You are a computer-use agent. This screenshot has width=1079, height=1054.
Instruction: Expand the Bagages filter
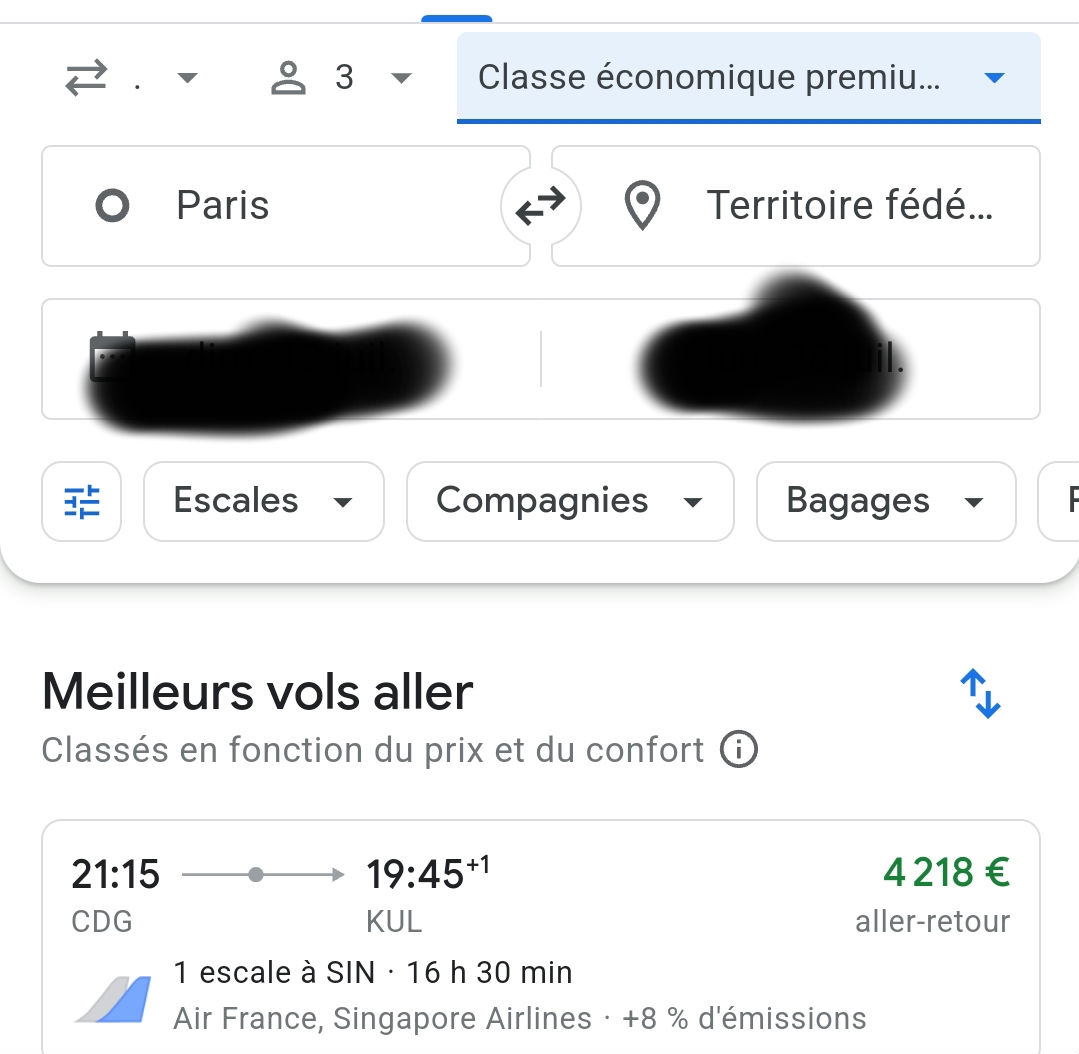pos(885,501)
